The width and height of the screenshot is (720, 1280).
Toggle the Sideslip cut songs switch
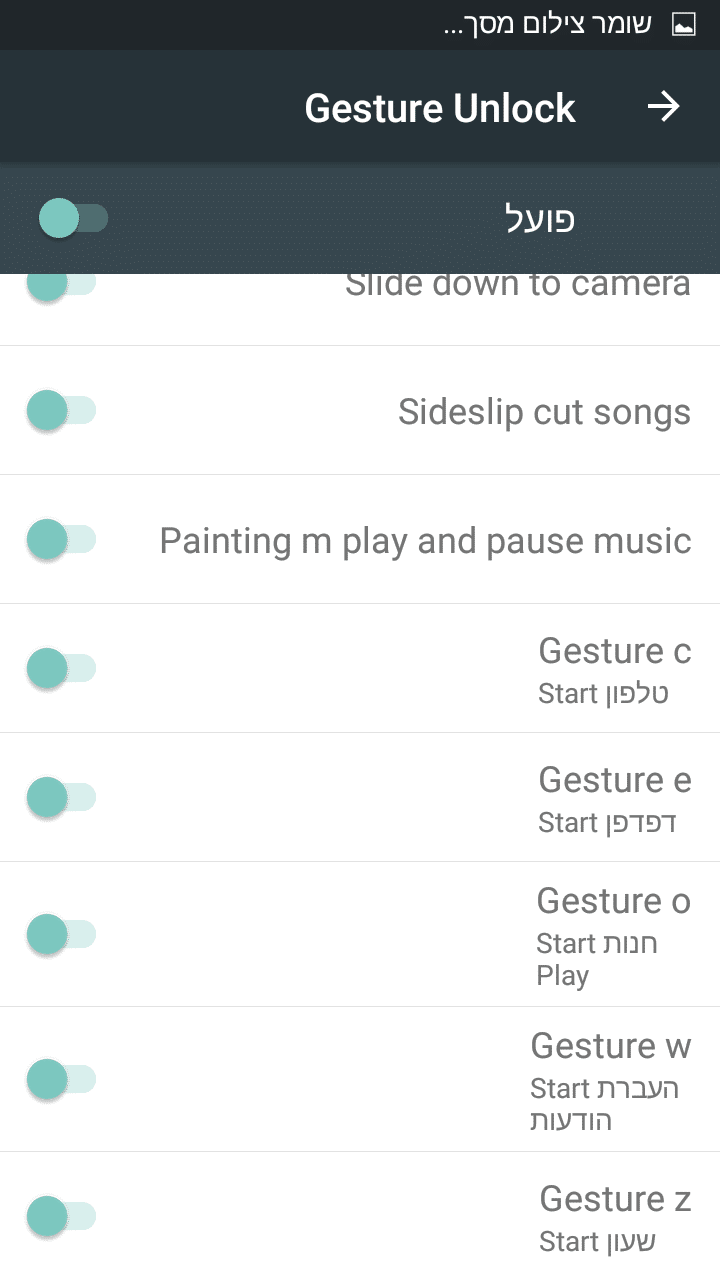click(x=60, y=411)
